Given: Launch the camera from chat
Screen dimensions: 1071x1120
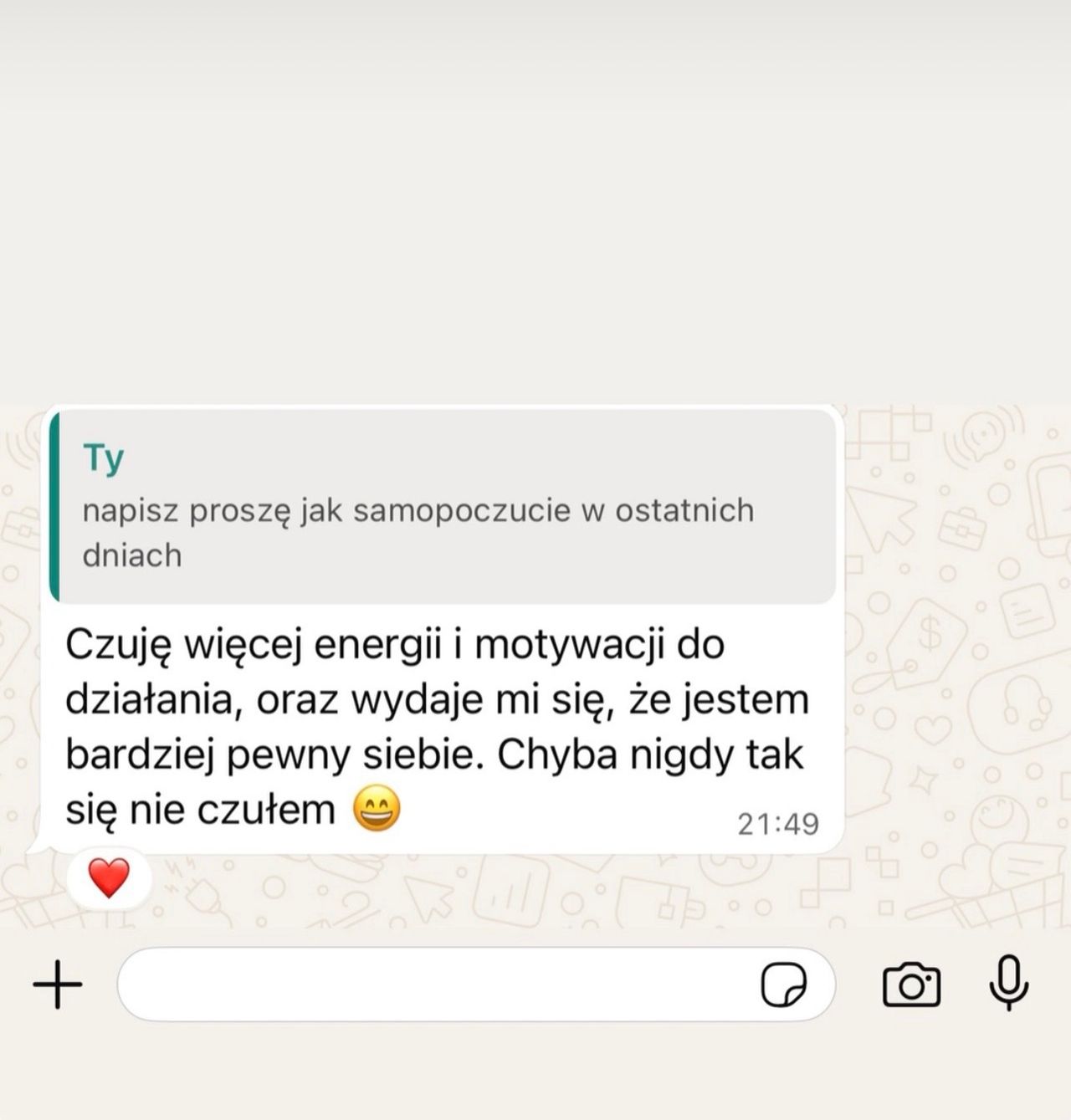Looking at the screenshot, I should [911, 984].
